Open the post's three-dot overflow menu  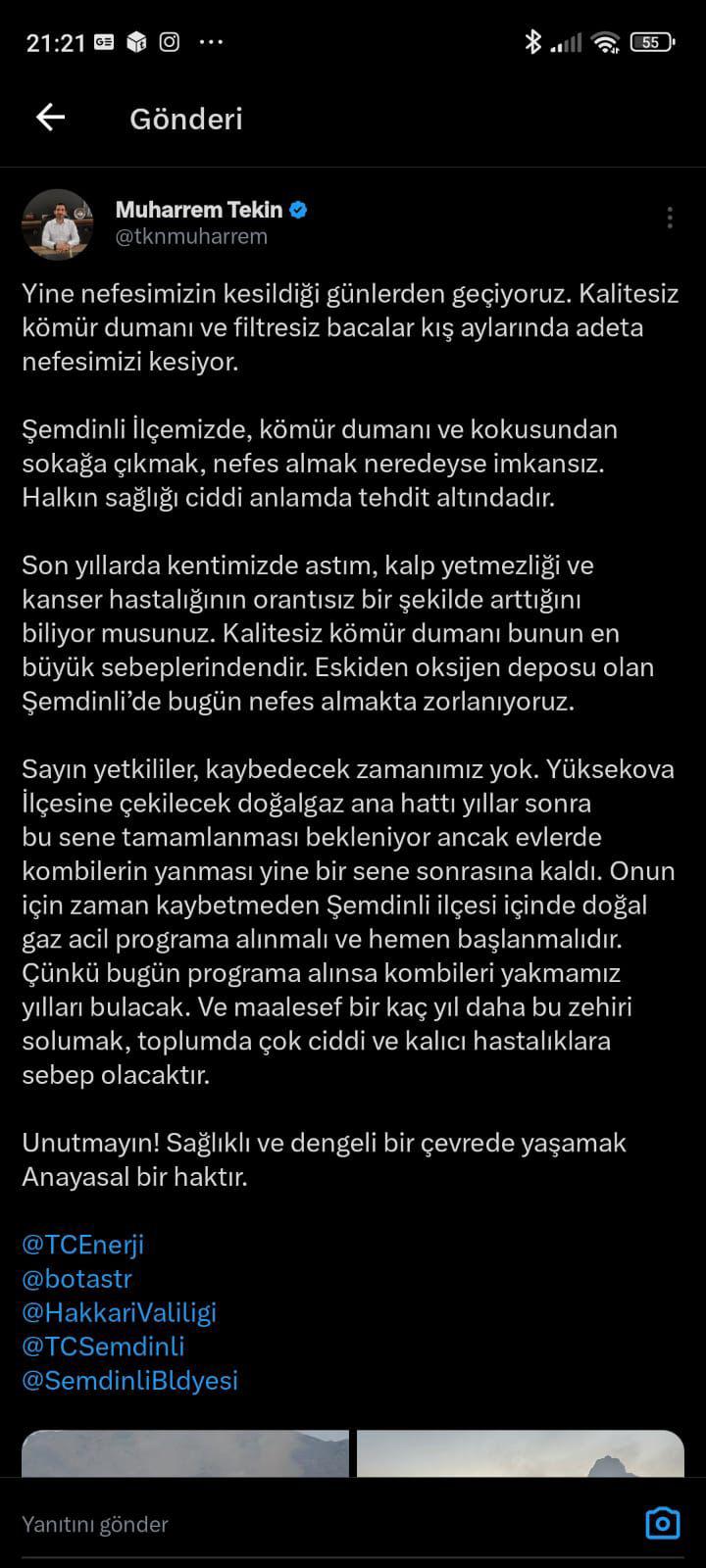(x=670, y=218)
